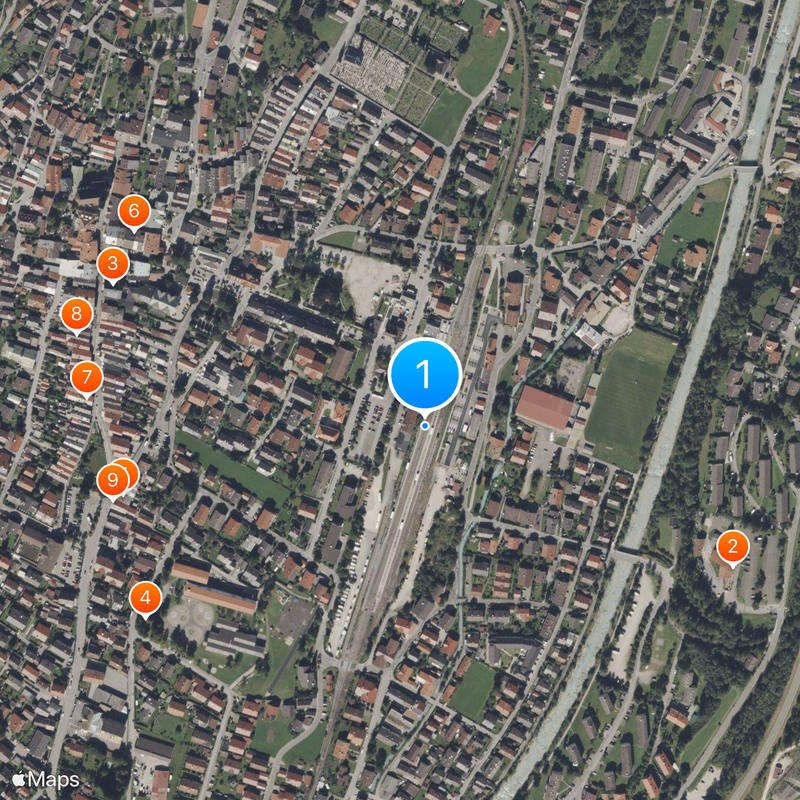Select orange map pin number 4
This screenshot has width=800, height=800.
(x=146, y=598)
